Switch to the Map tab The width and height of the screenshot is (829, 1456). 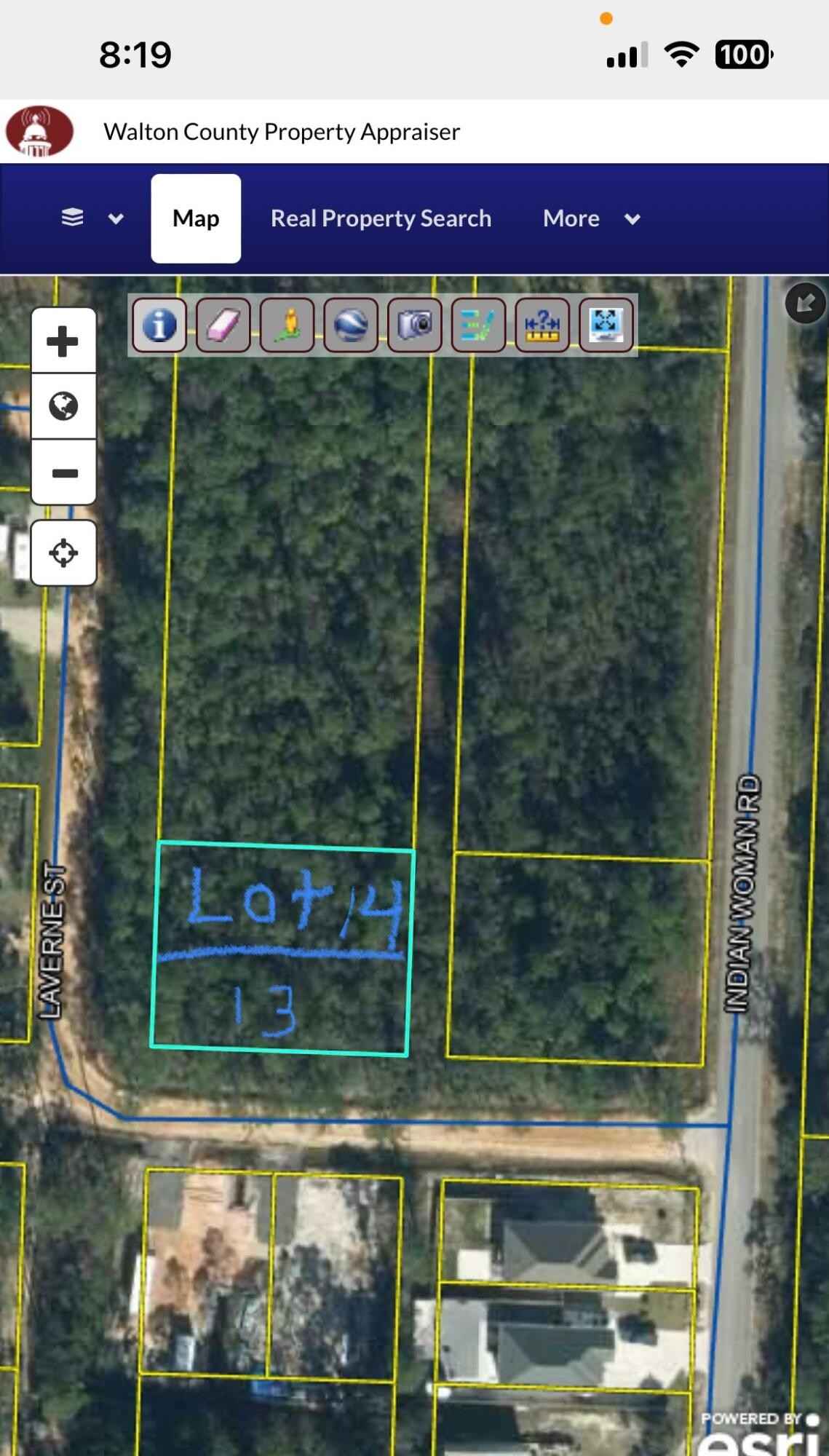coord(195,218)
